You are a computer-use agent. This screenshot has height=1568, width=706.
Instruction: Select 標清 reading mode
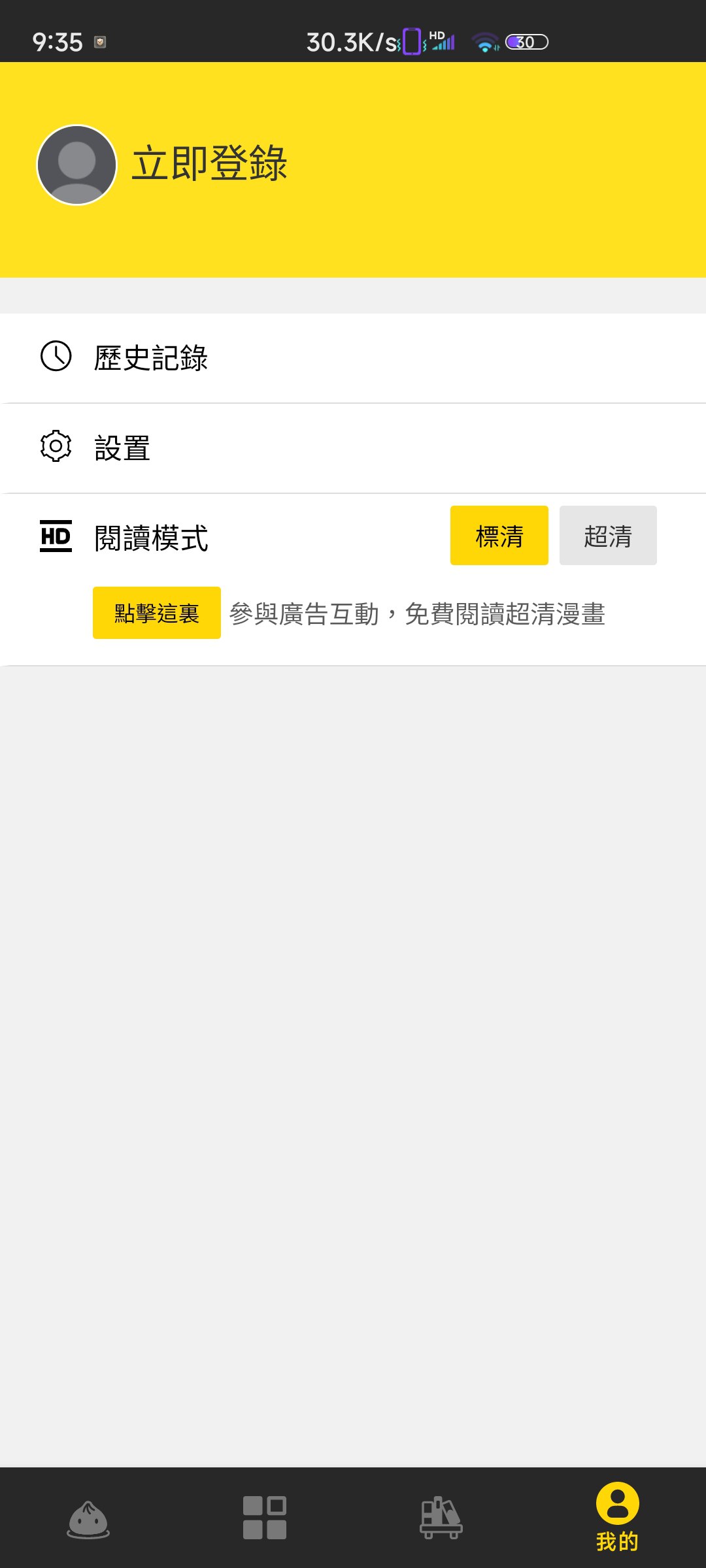(x=499, y=536)
